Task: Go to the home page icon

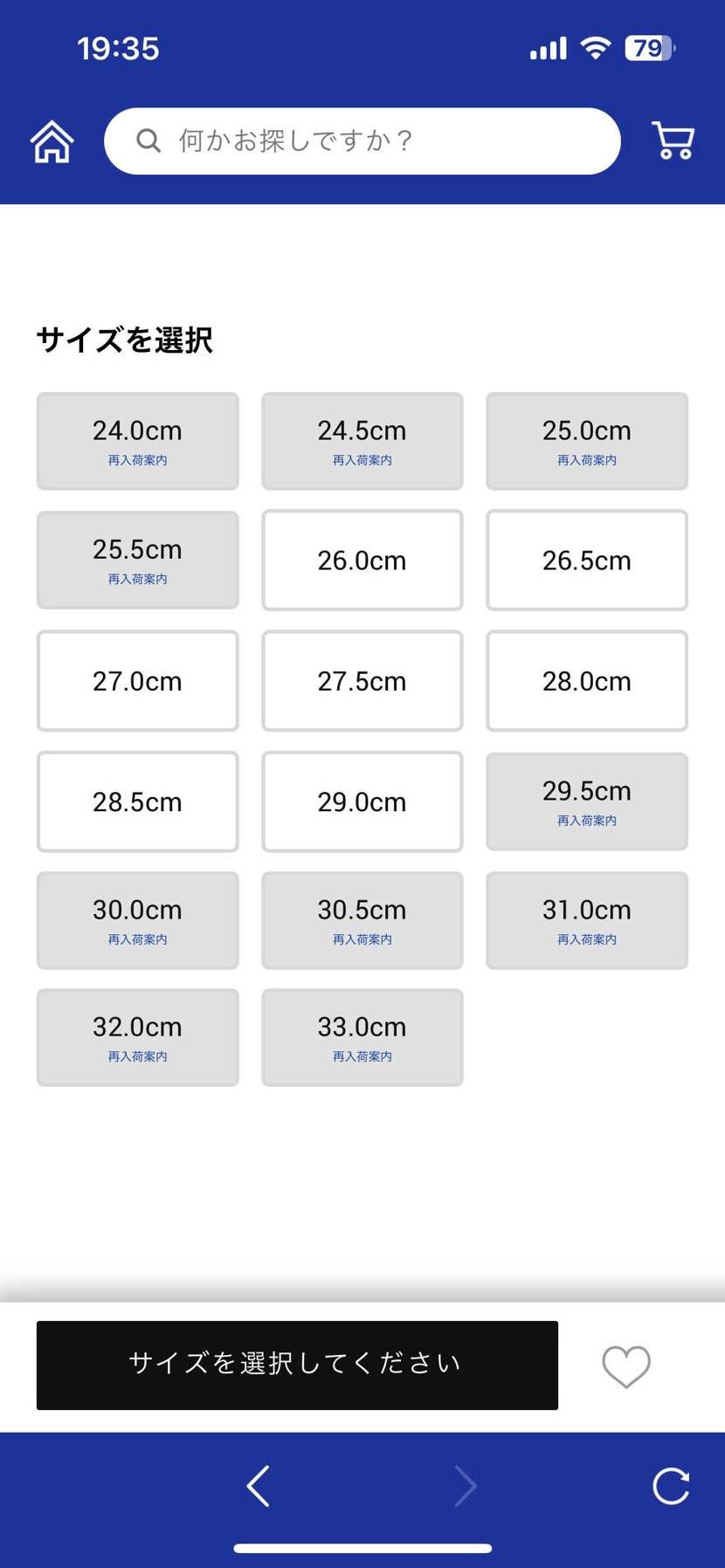Action: [x=52, y=141]
